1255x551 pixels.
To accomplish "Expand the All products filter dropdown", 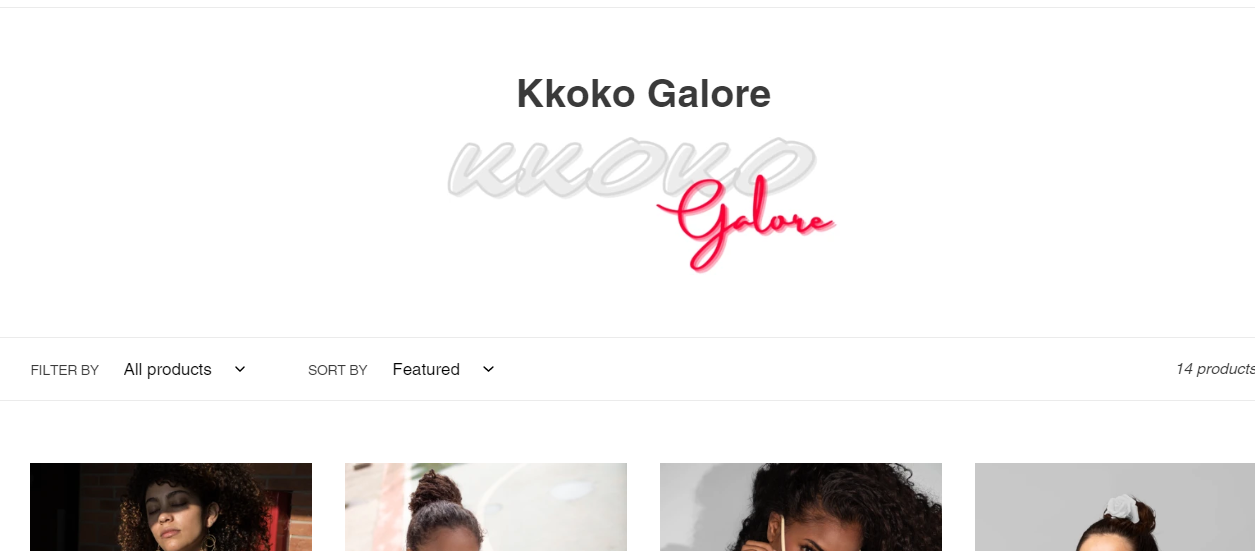I will [x=184, y=370].
